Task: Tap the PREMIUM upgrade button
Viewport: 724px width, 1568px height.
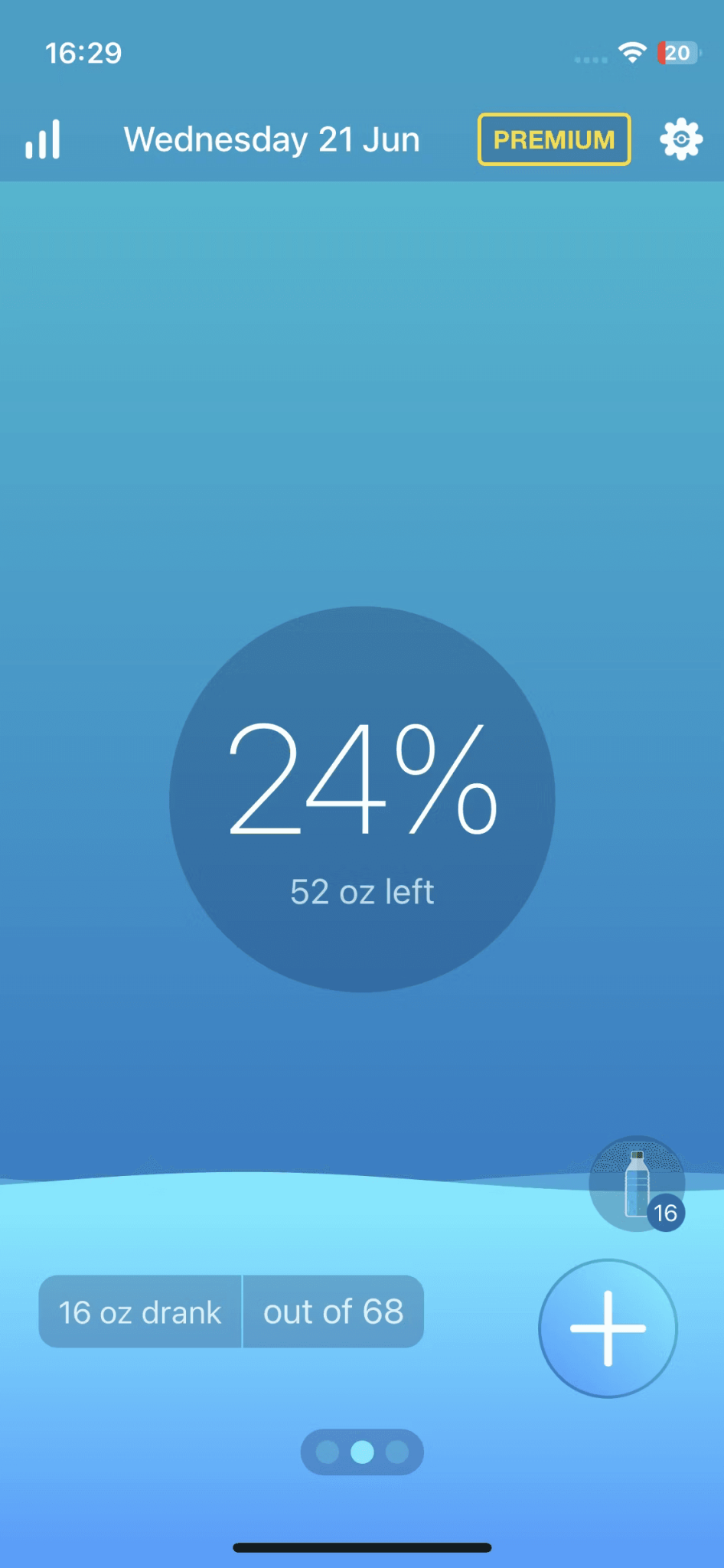Action: [554, 139]
